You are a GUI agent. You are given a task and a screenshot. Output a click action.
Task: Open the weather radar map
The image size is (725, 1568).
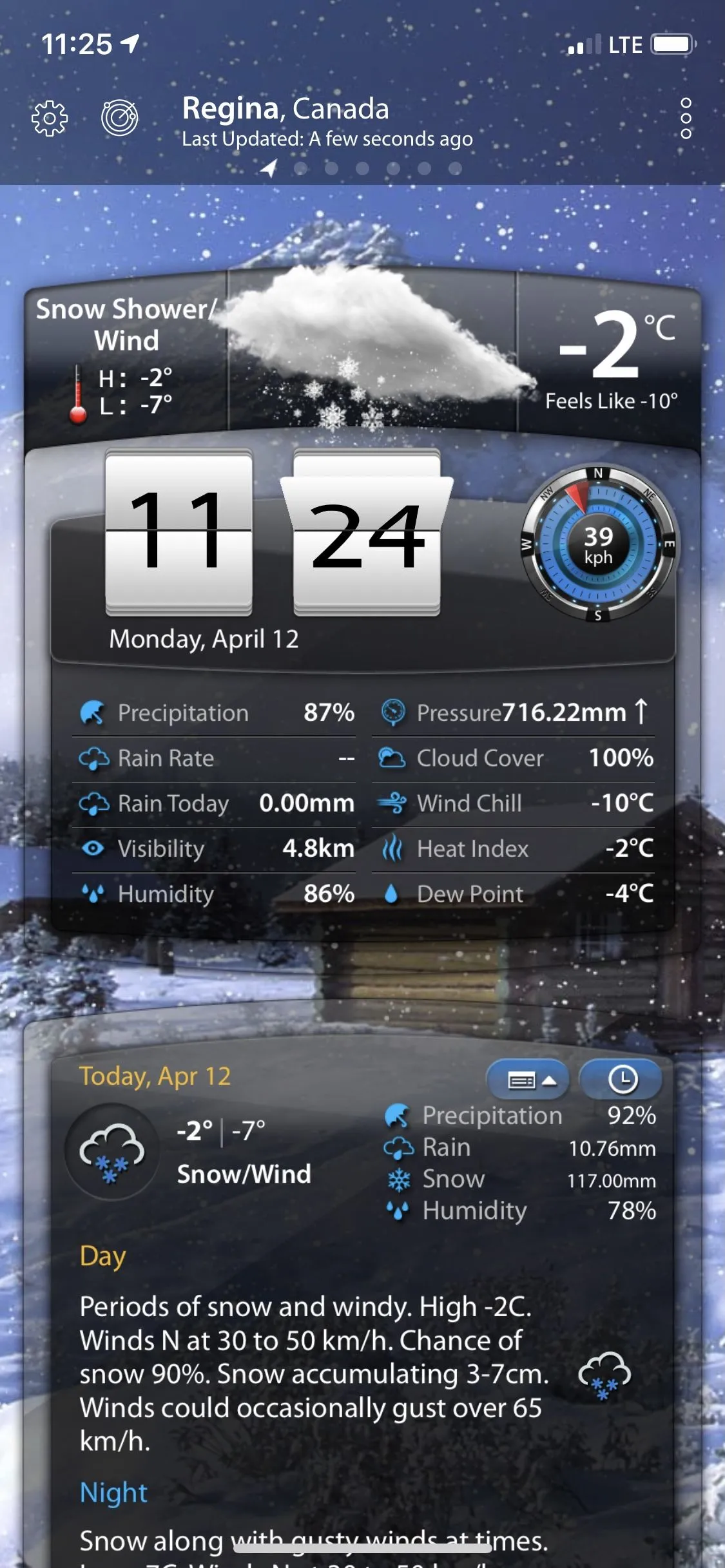pyautogui.click(x=120, y=118)
